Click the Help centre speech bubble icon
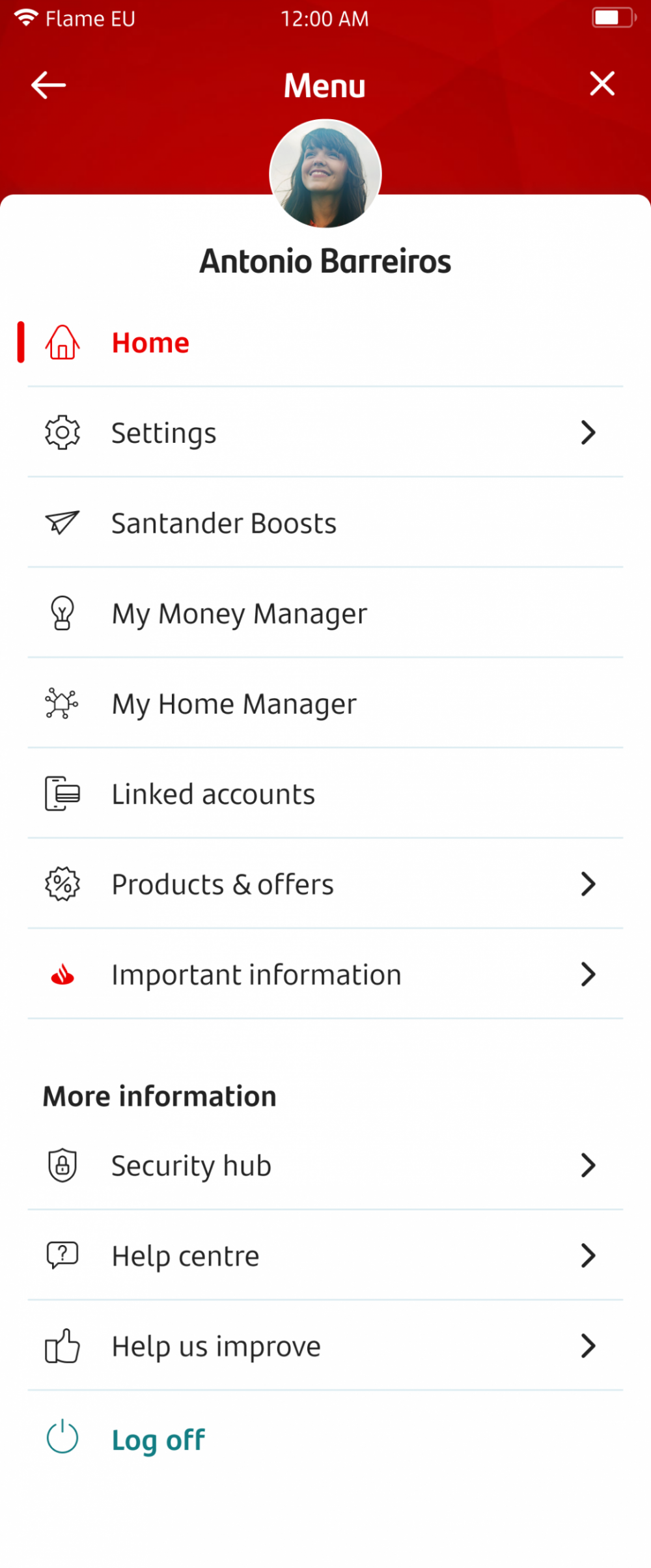 click(x=62, y=1255)
